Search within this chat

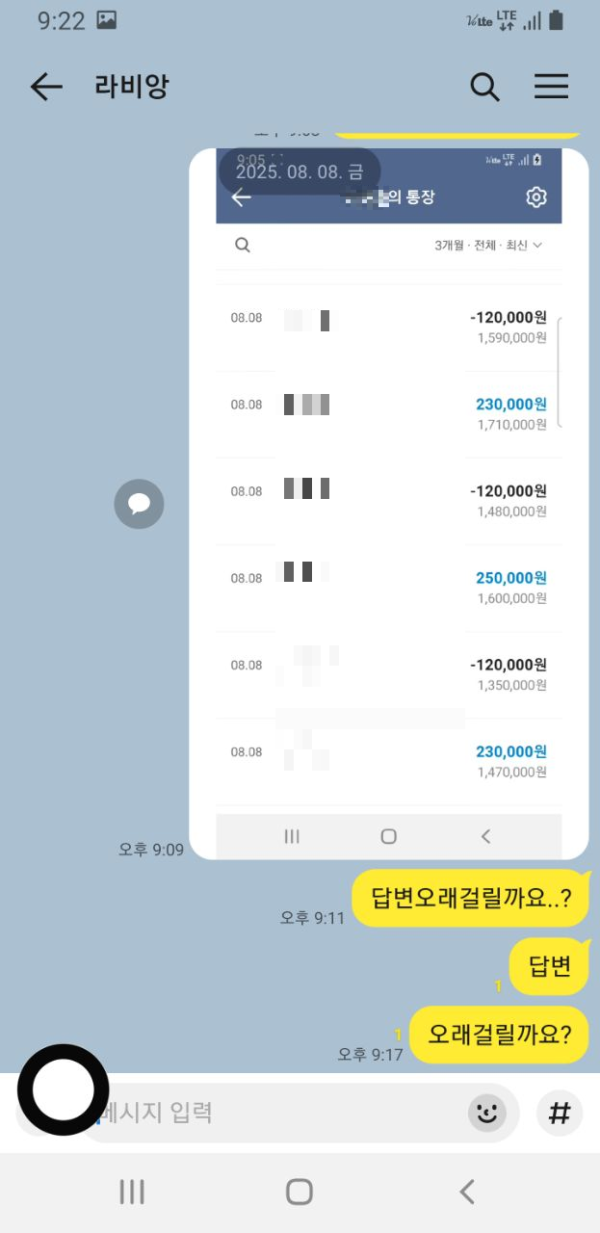click(485, 87)
